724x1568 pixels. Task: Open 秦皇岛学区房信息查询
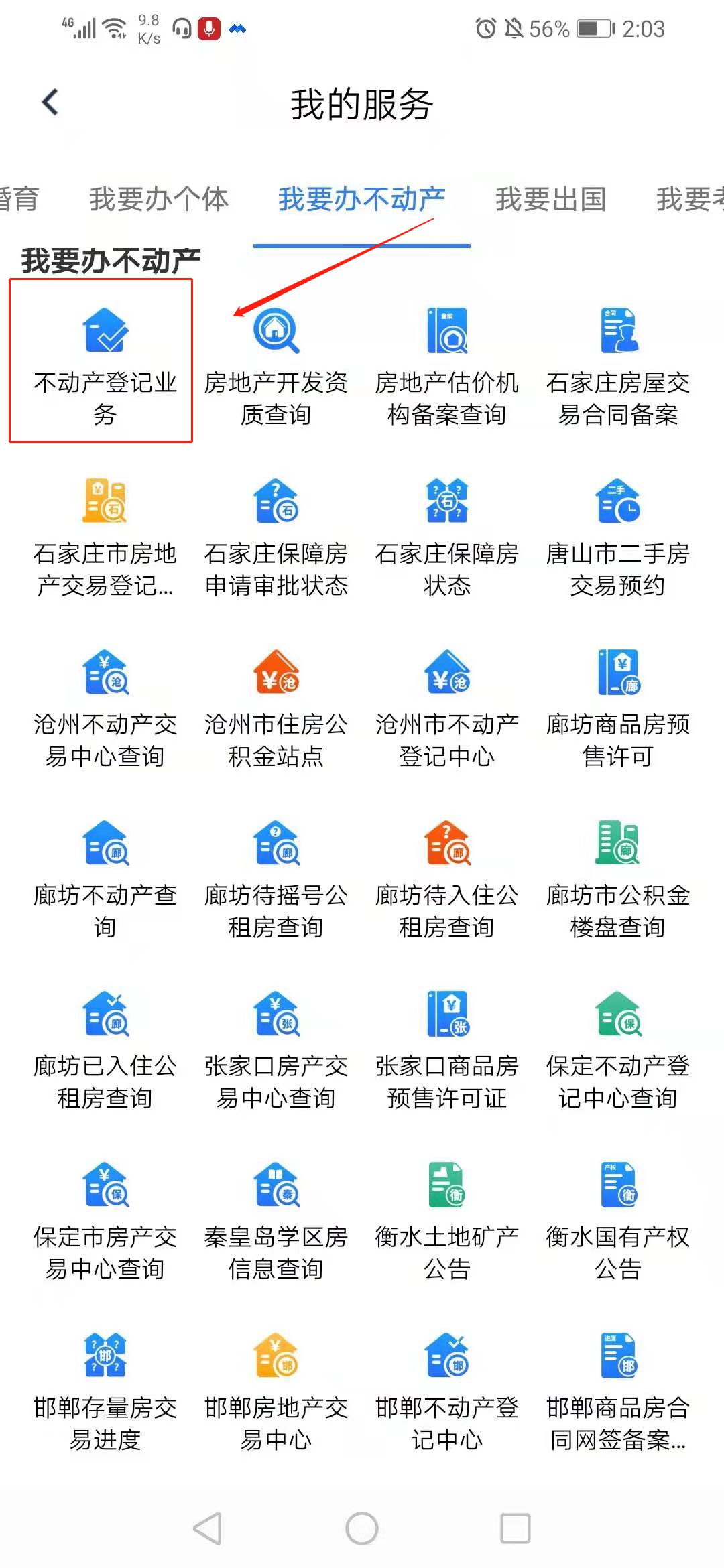click(x=276, y=1220)
